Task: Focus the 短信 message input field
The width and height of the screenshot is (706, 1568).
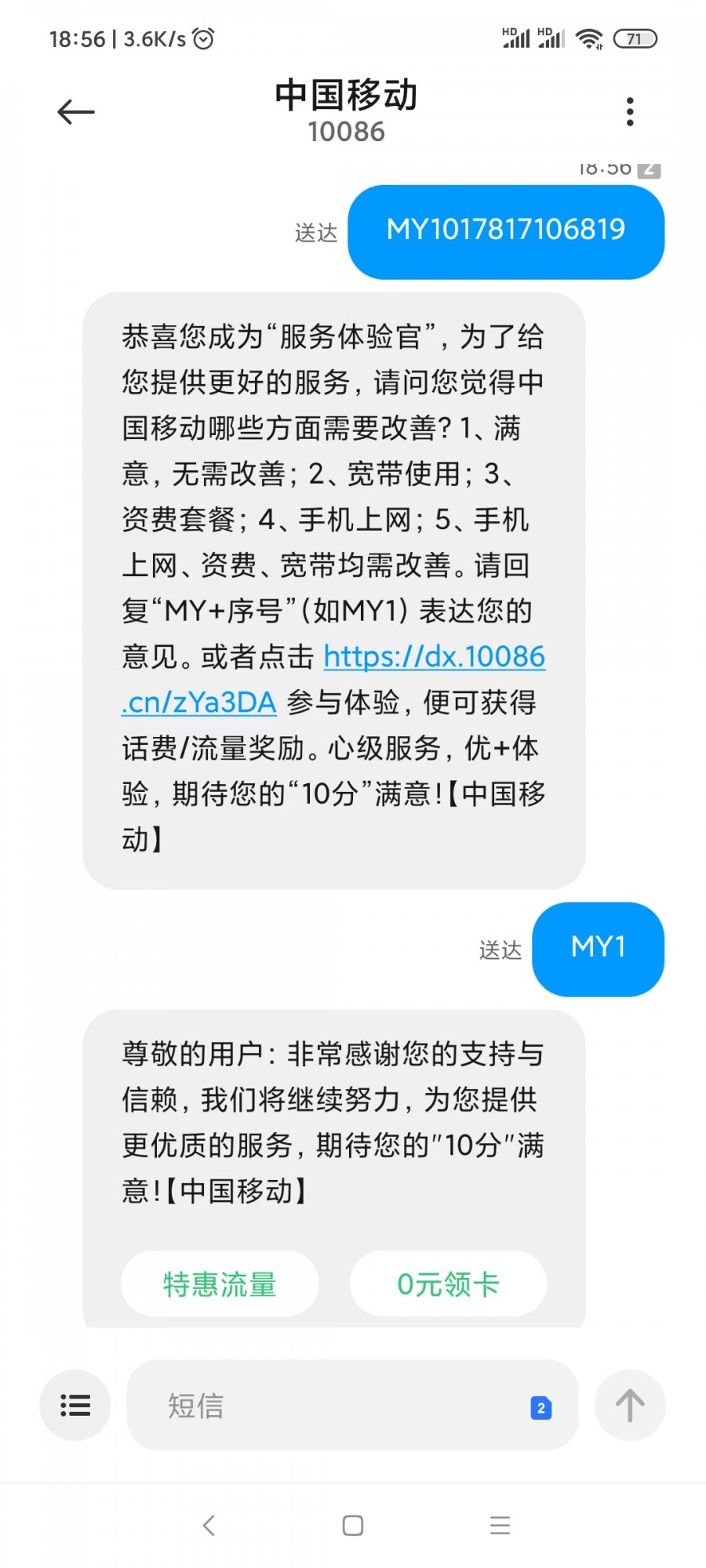Action: pos(329,1406)
